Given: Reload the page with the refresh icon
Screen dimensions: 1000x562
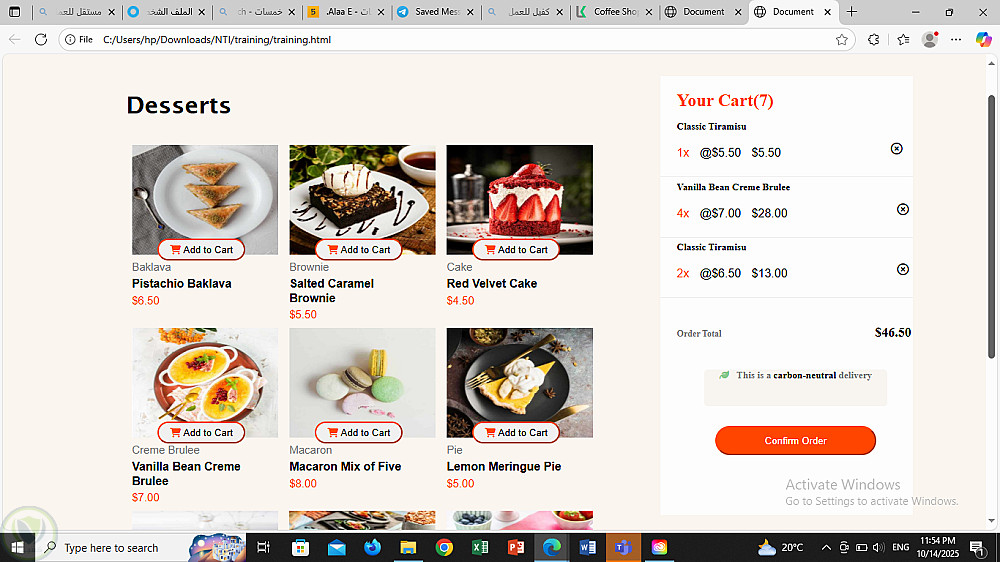Looking at the screenshot, I should [41, 40].
